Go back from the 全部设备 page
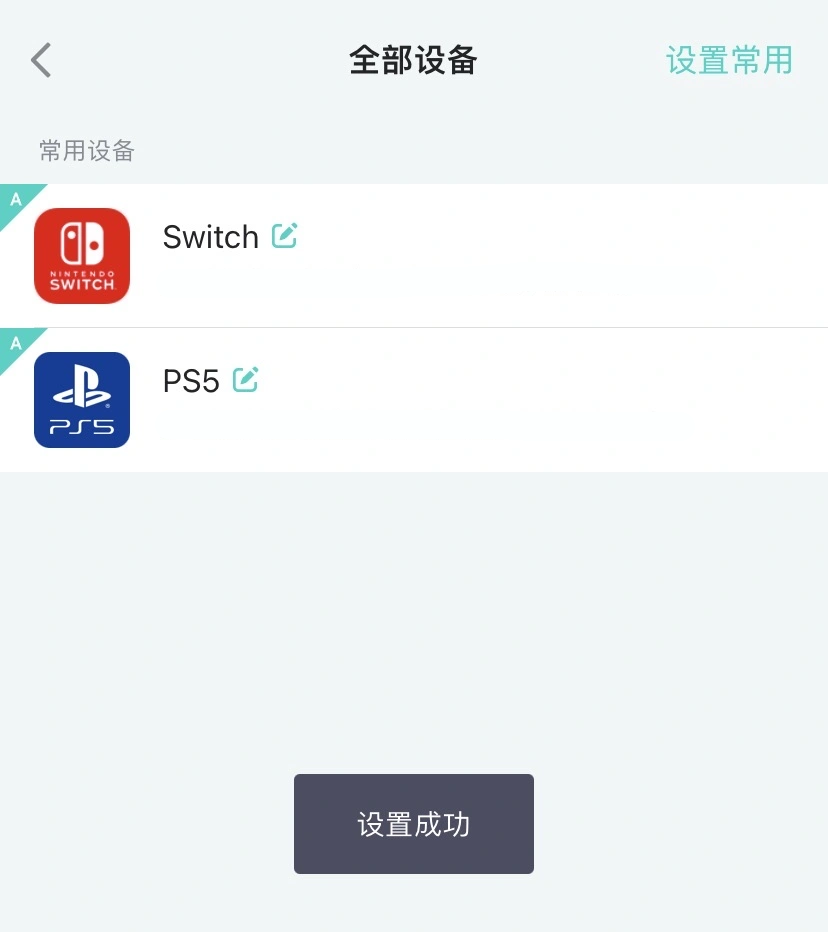828x932 pixels. (x=41, y=61)
